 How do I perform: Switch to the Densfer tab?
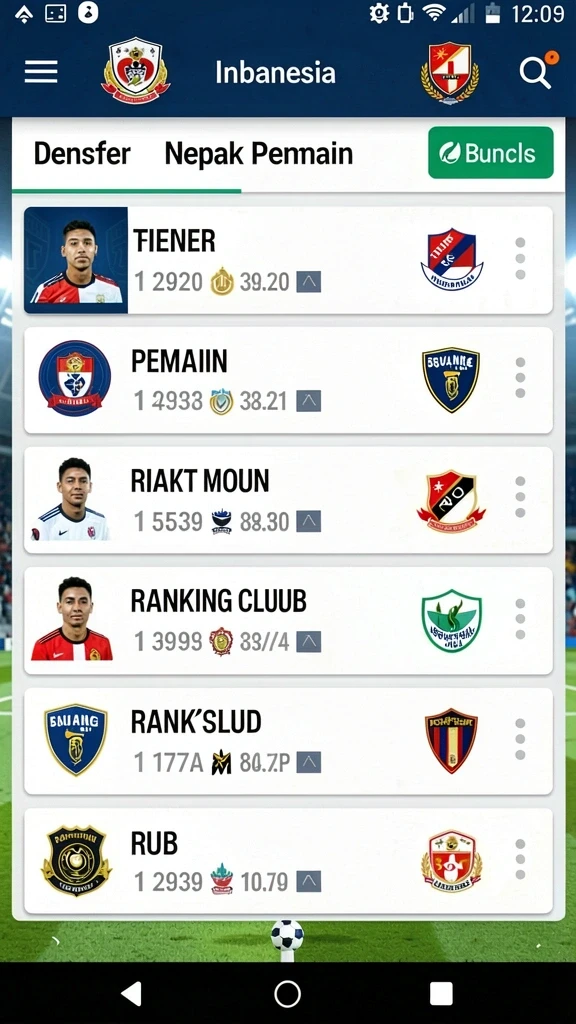coord(82,154)
